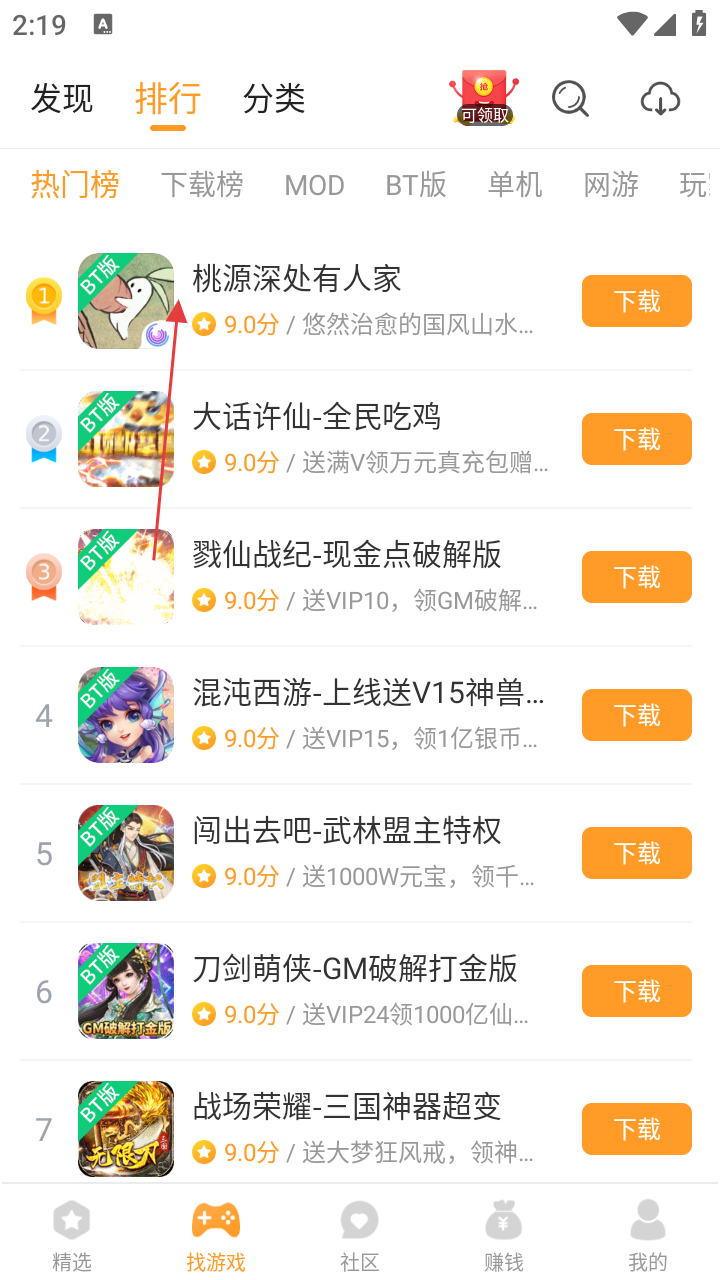Select the 单机 ranking tab
720x1280 pixels.
[515, 185]
